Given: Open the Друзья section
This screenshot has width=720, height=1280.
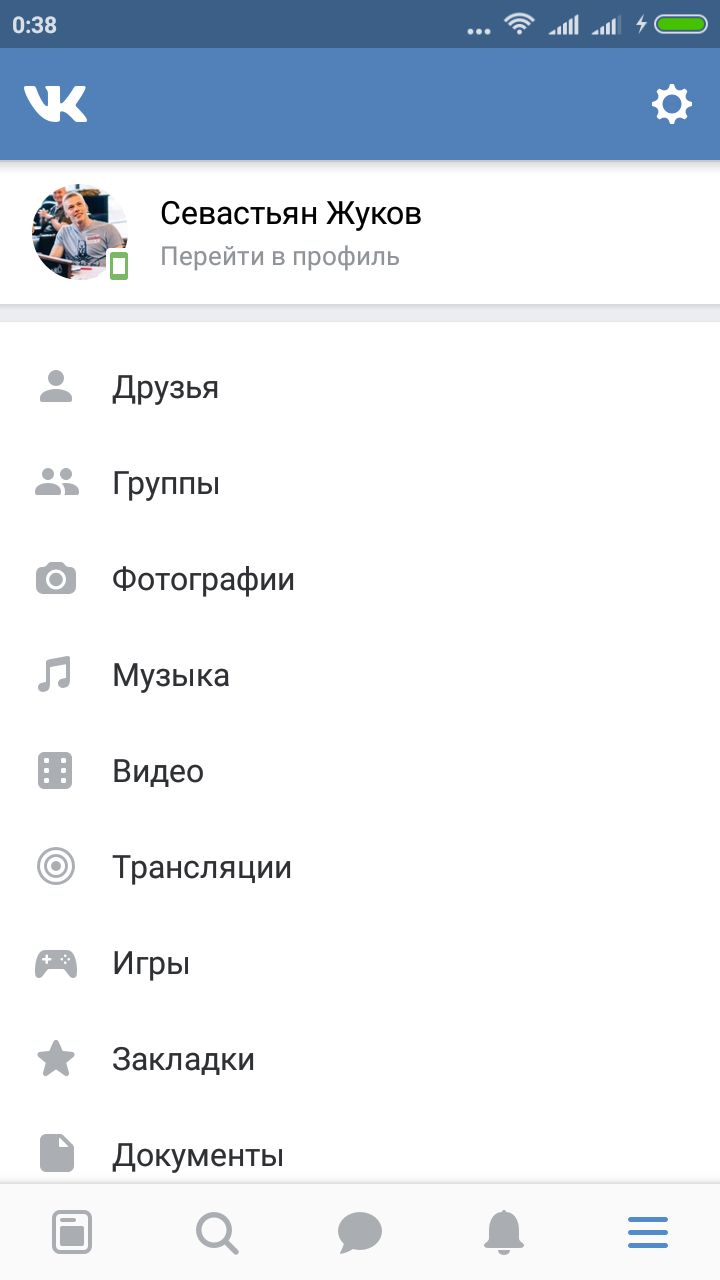Looking at the screenshot, I should pyautogui.click(x=165, y=387).
